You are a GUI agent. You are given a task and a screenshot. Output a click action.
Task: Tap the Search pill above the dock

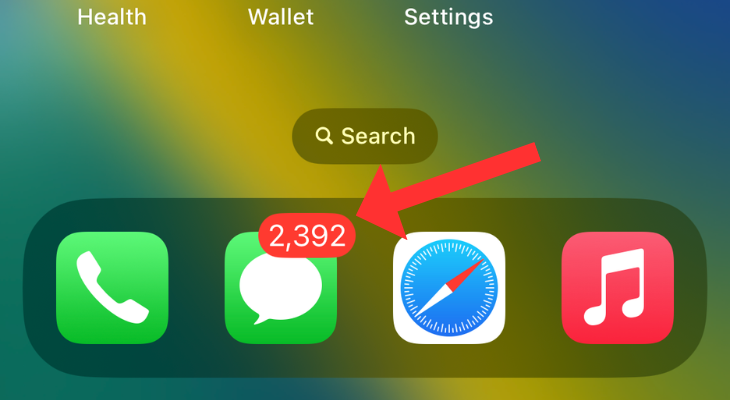tap(365, 136)
